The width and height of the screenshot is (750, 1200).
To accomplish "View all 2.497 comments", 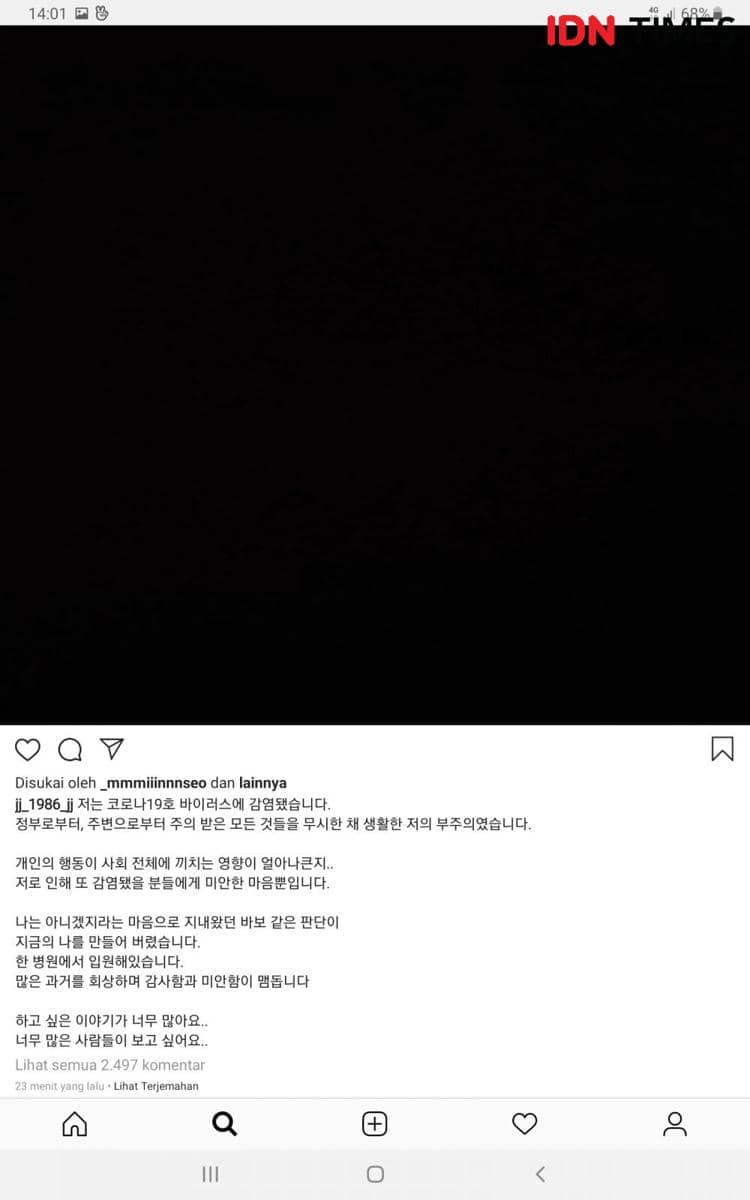I will [110, 1065].
